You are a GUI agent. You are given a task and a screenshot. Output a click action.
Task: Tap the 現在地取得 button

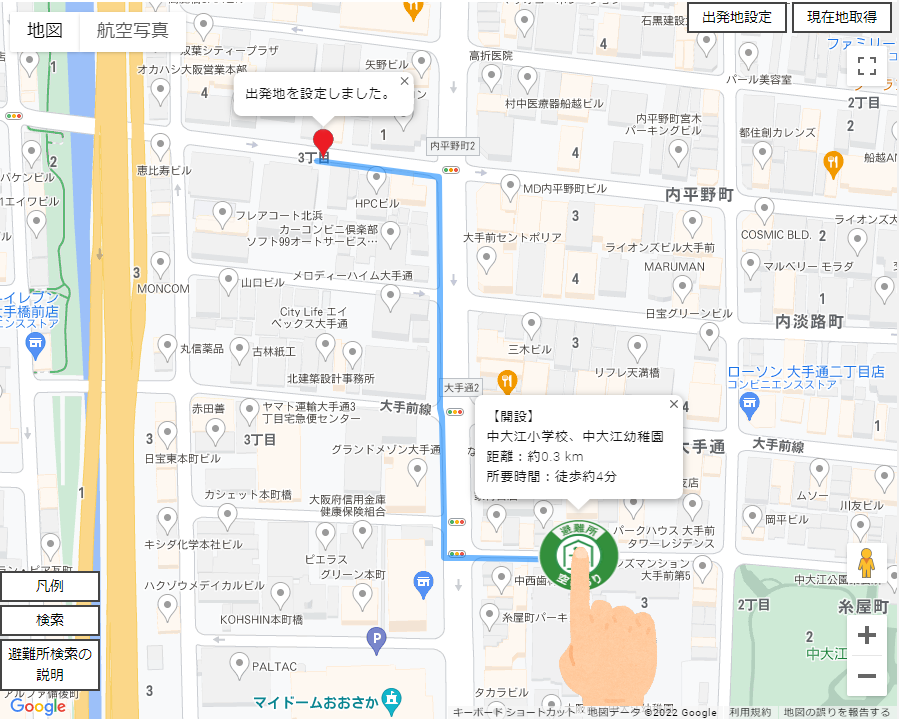point(842,17)
